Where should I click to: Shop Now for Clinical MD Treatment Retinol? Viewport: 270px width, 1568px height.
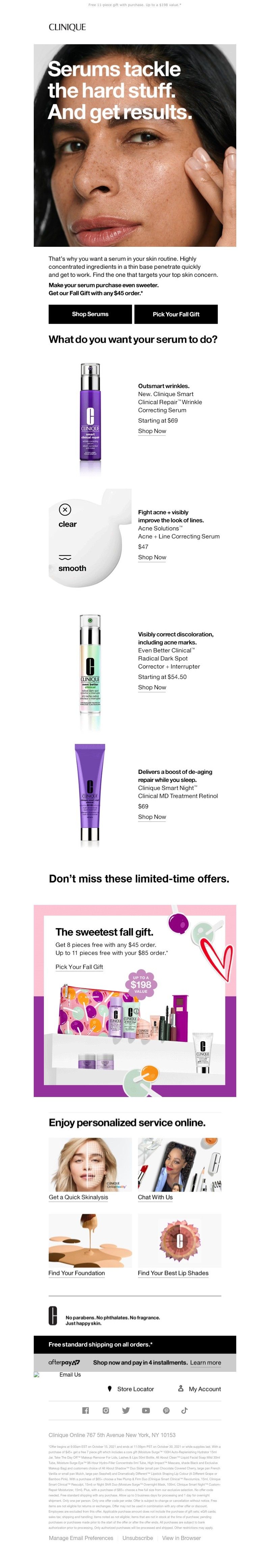152,817
